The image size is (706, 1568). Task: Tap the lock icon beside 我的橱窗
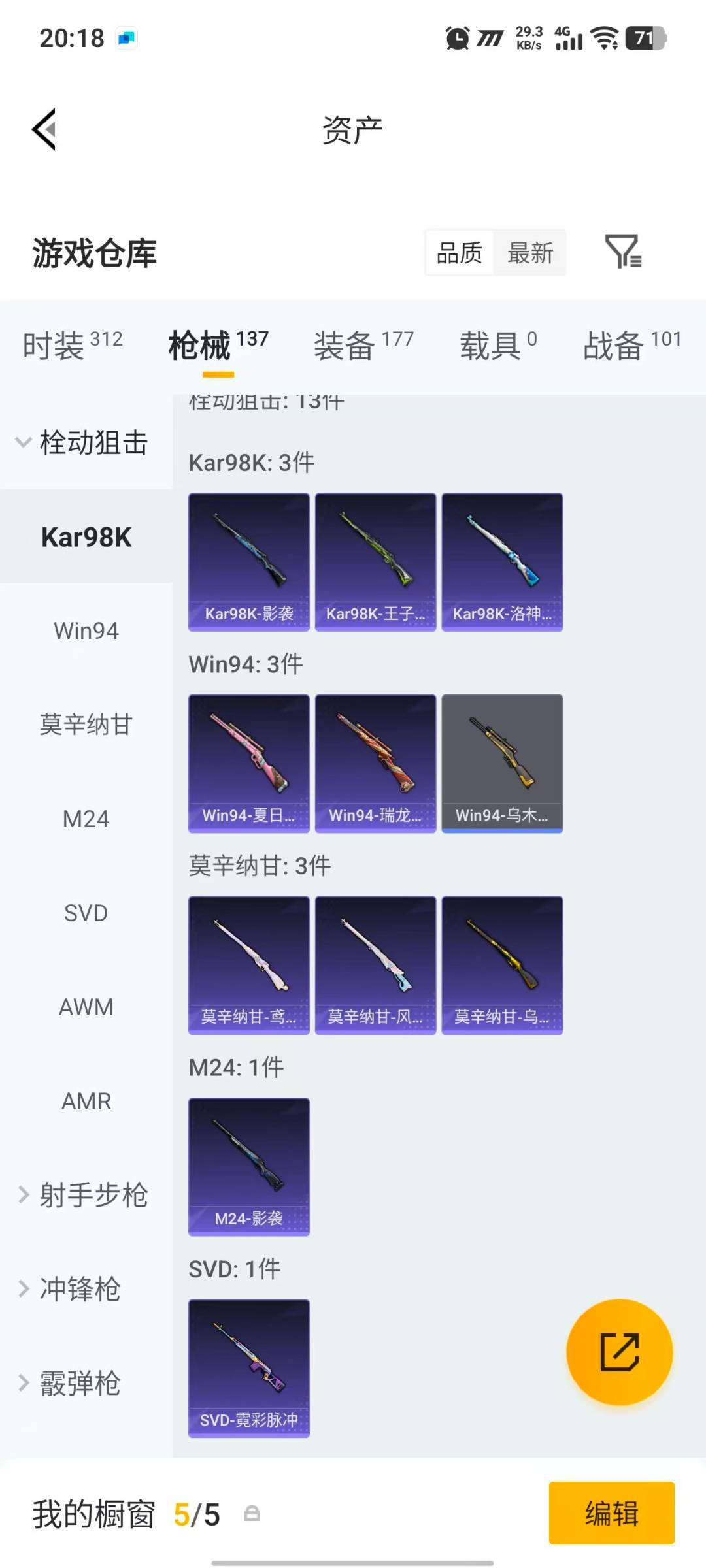254,1514
